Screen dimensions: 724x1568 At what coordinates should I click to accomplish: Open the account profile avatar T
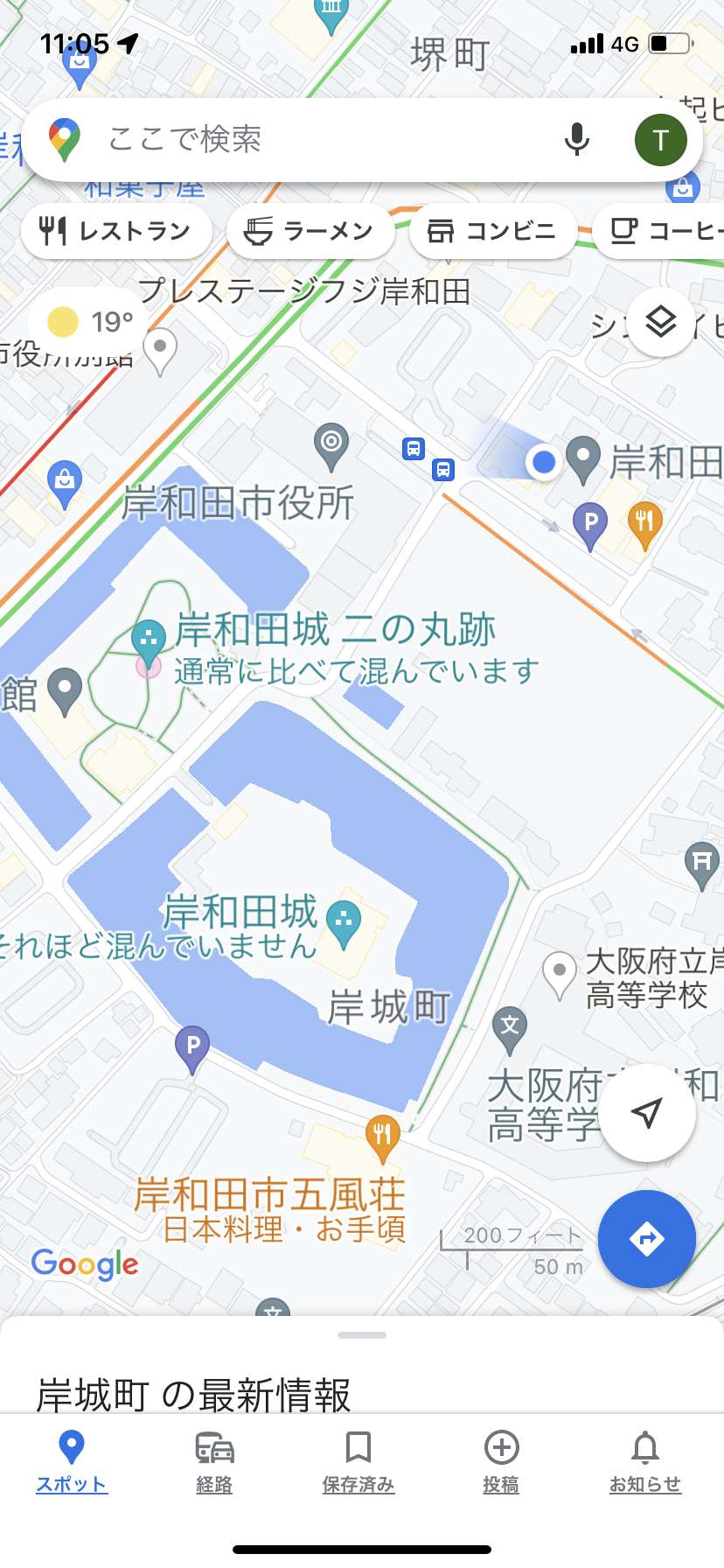click(660, 140)
